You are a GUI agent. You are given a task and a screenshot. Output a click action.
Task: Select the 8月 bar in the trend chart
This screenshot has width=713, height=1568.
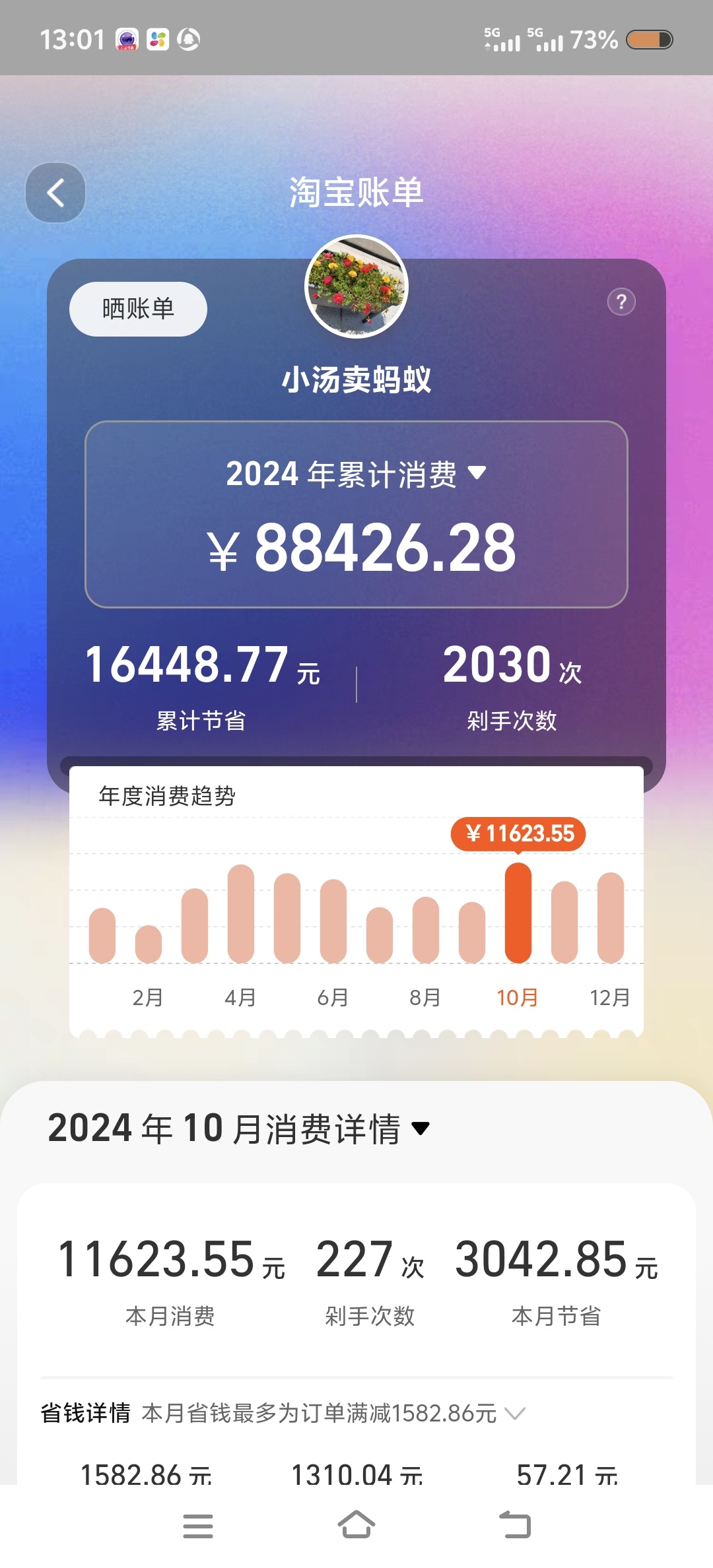pyautogui.click(x=426, y=929)
